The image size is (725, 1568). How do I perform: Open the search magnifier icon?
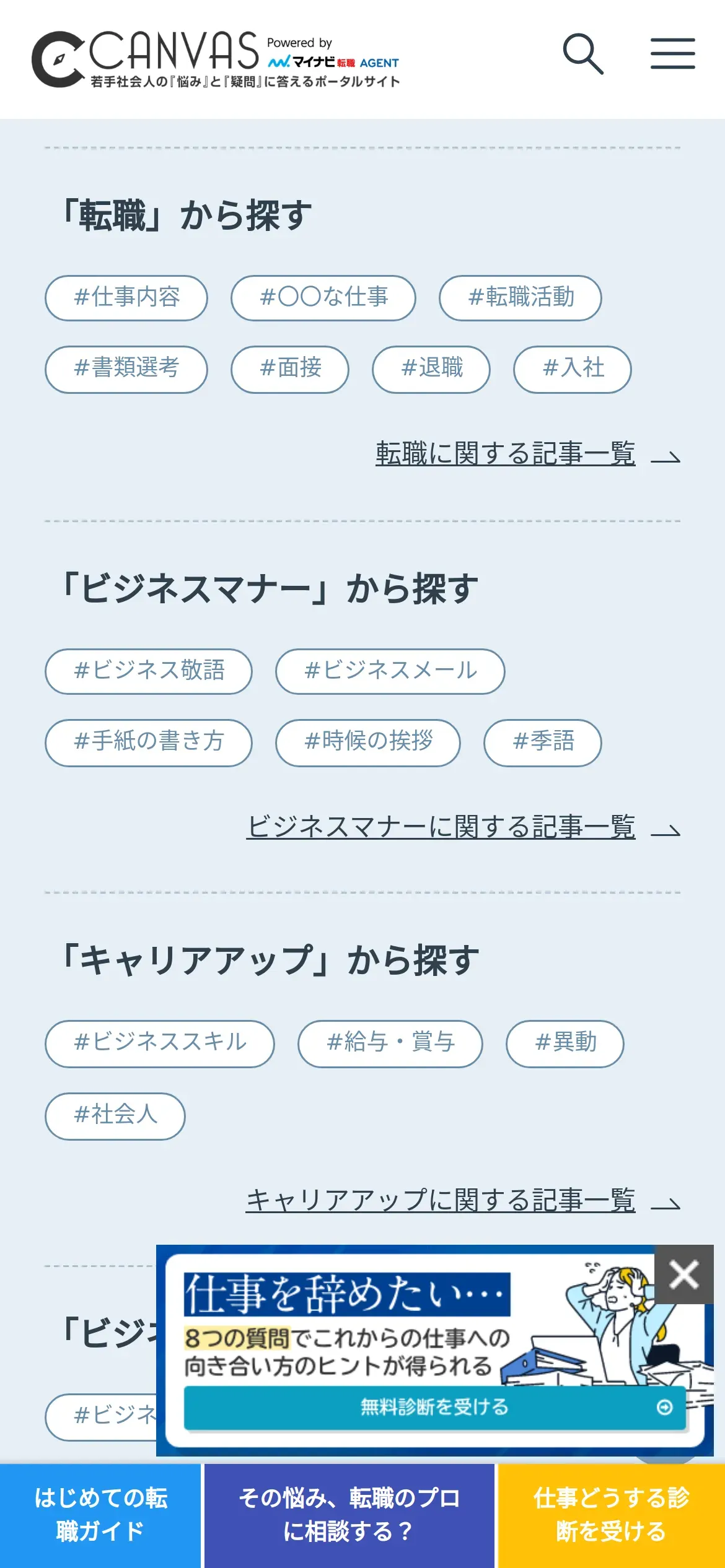(x=582, y=54)
